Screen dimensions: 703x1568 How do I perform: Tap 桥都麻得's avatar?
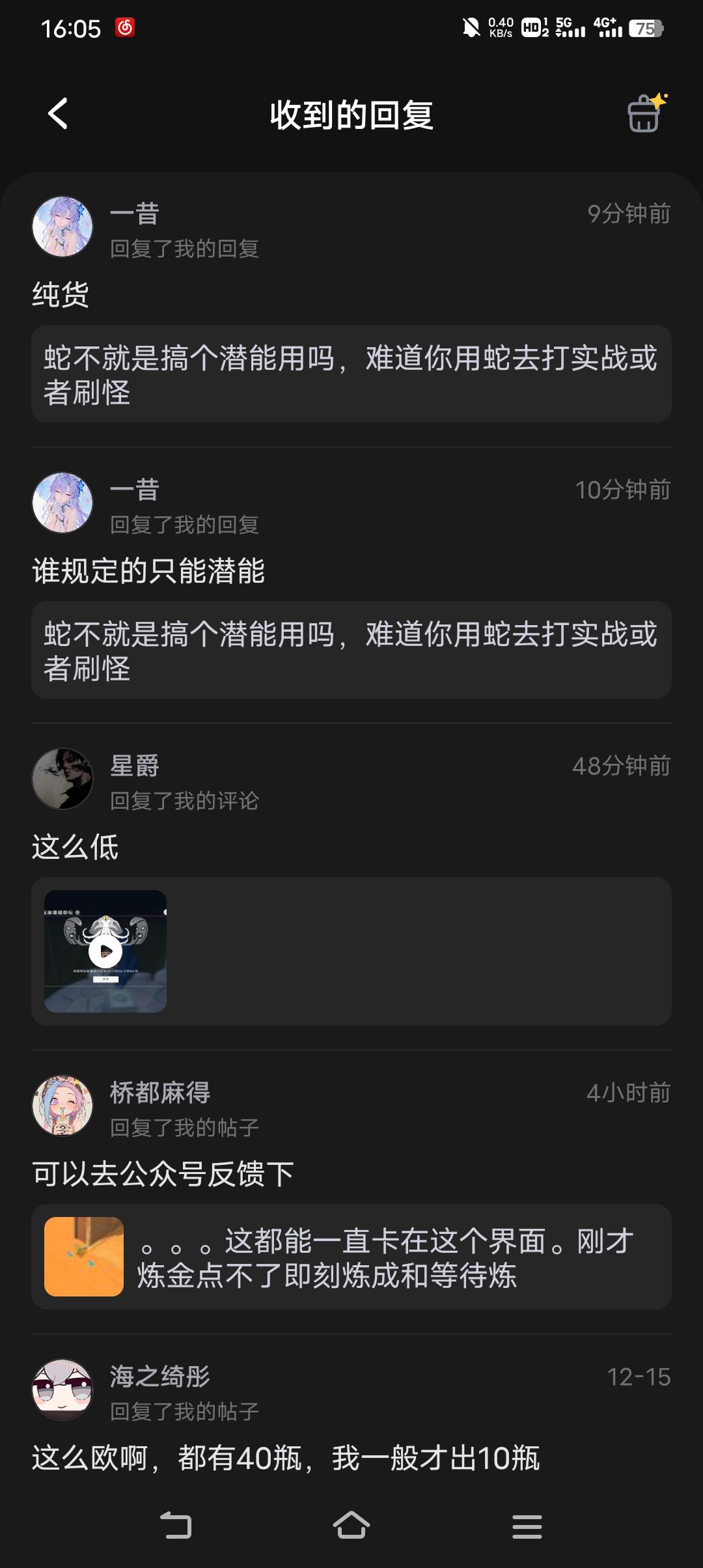(x=63, y=1104)
